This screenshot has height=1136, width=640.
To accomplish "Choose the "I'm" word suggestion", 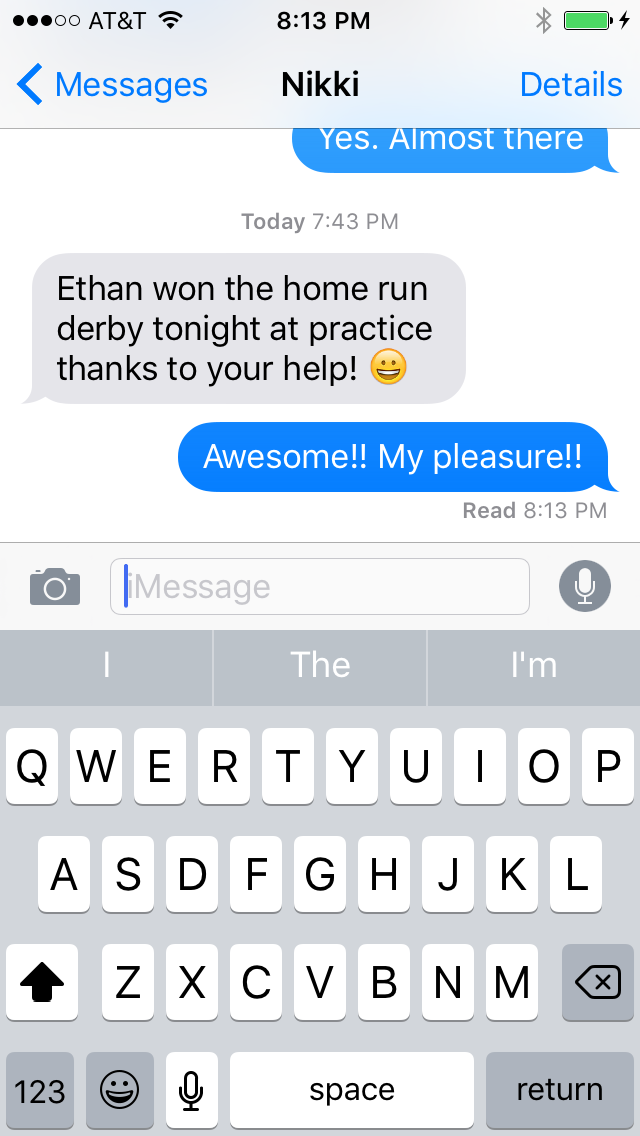I will click(x=534, y=665).
